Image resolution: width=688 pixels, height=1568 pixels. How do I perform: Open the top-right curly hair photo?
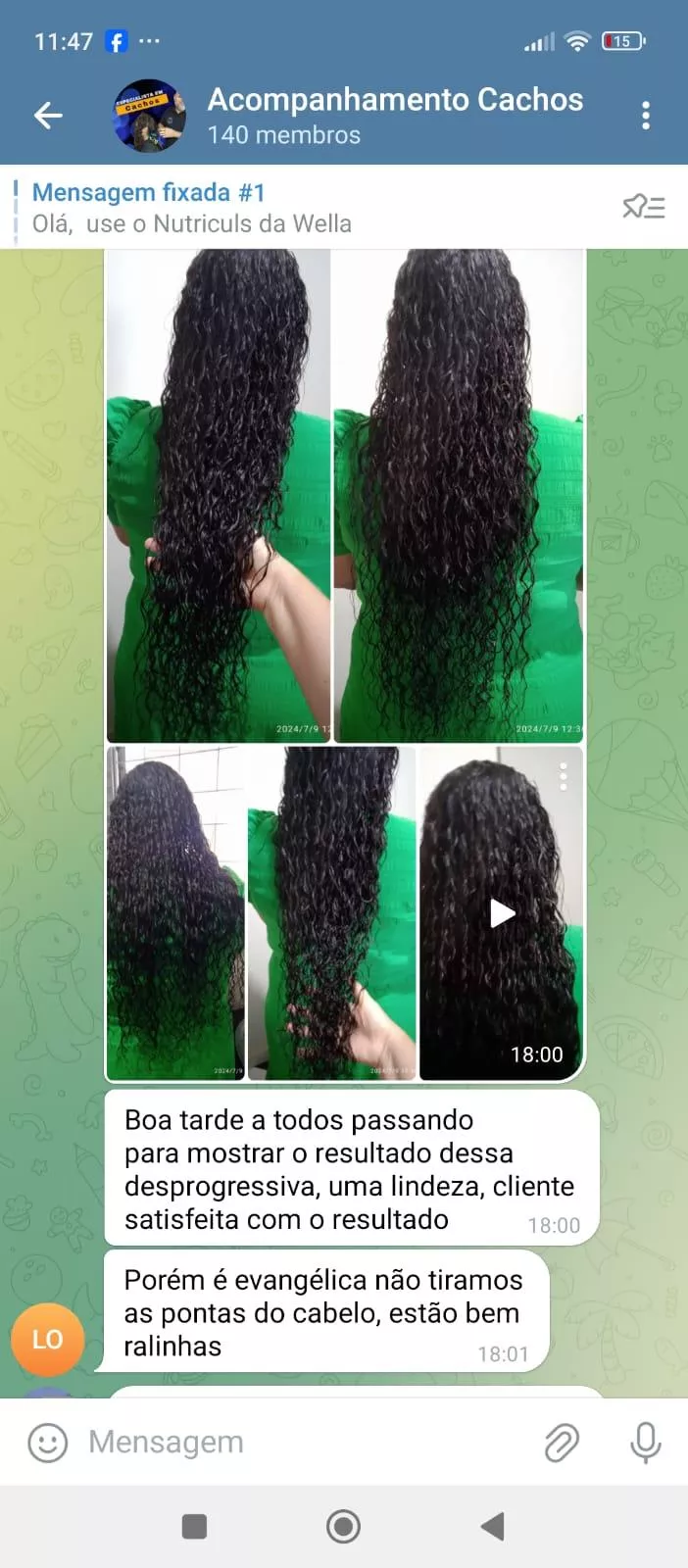pyautogui.click(x=459, y=495)
